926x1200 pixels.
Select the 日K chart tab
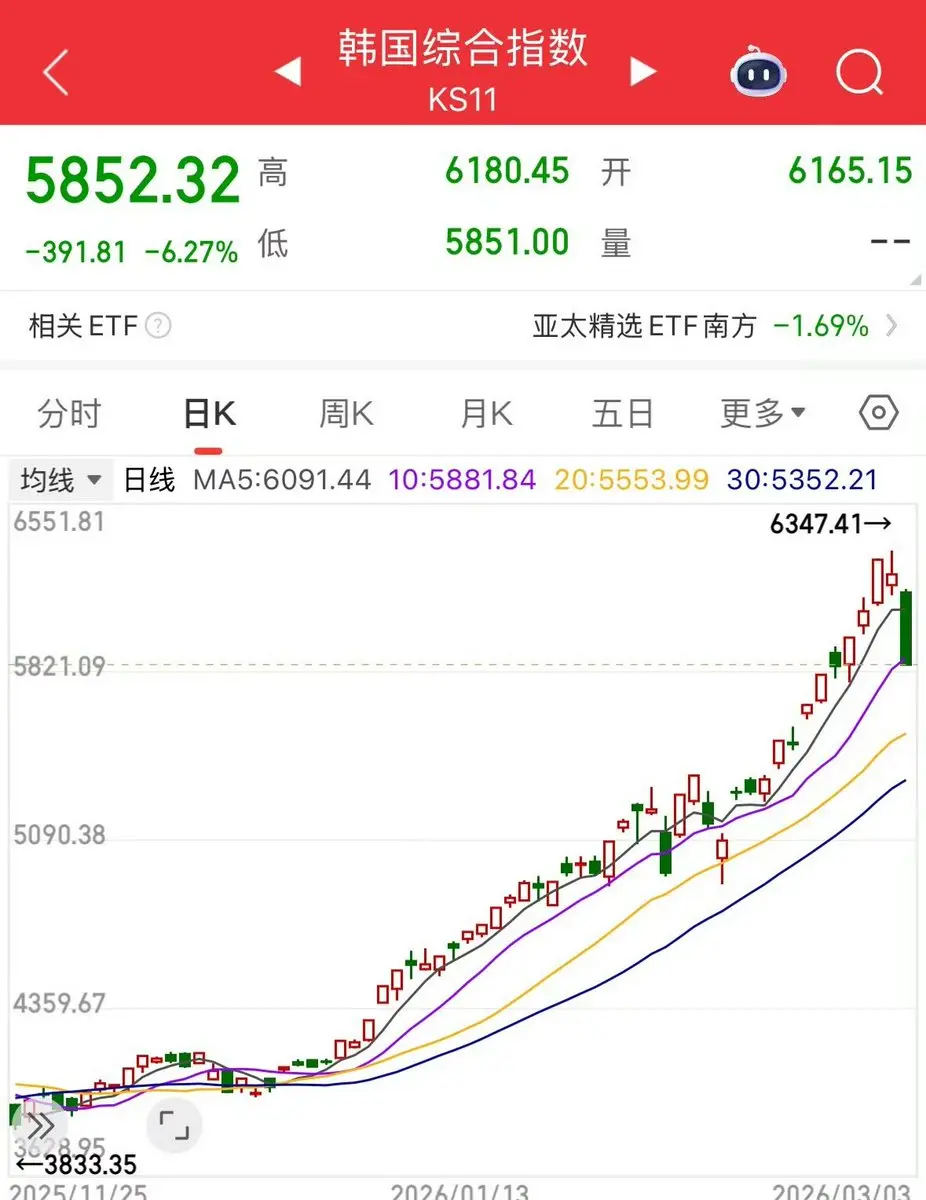pyautogui.click(x=209, y=413)
